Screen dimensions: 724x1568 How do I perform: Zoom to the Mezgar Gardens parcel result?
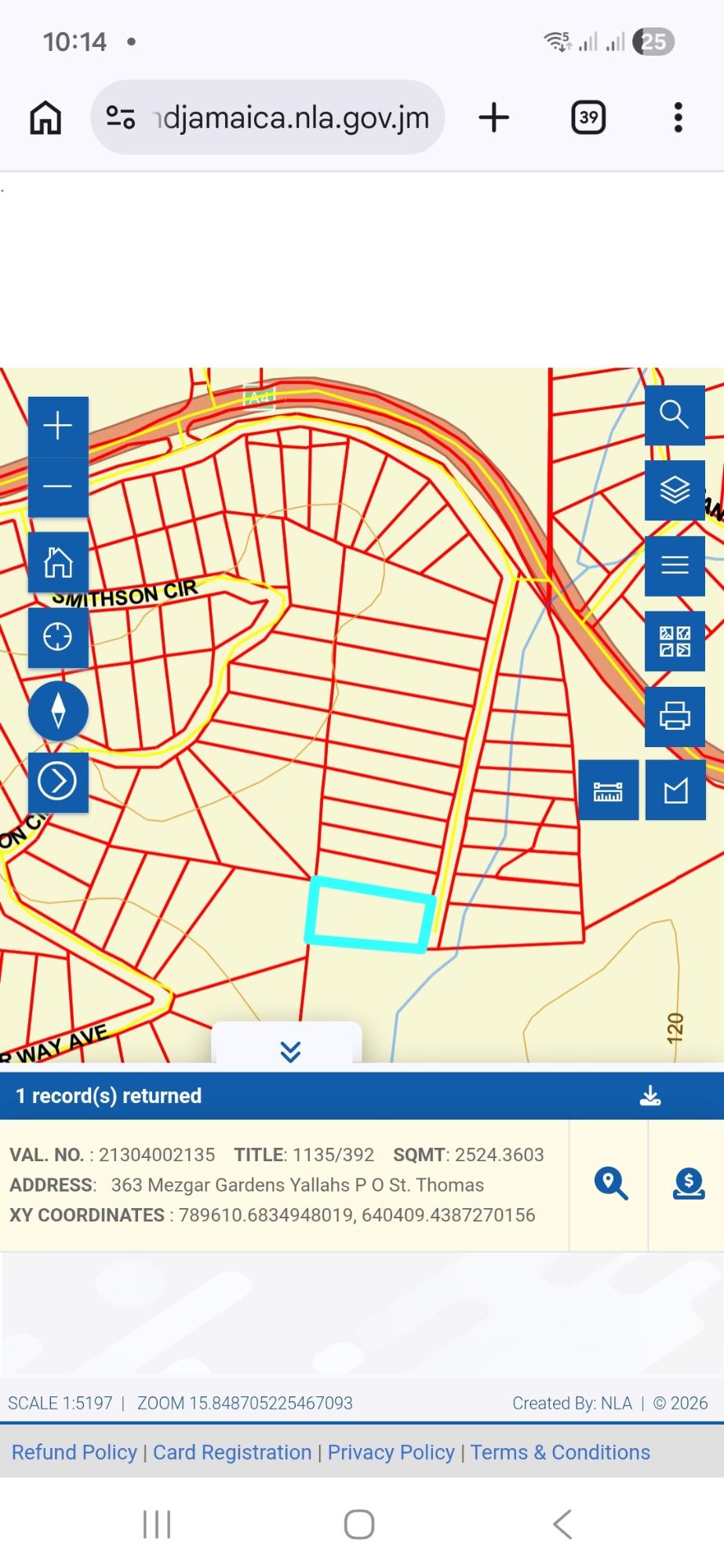[610, 1185]
